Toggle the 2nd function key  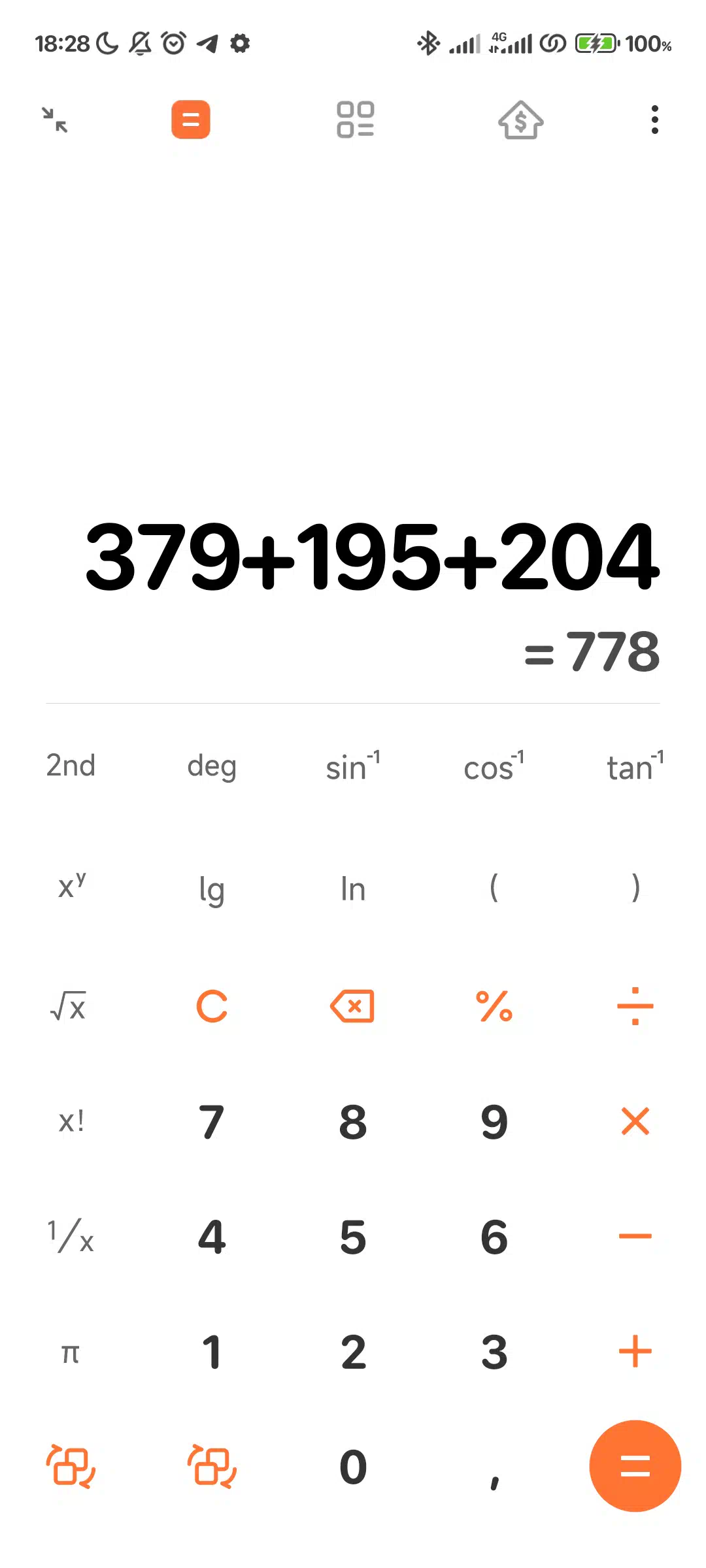click(71, 765)
